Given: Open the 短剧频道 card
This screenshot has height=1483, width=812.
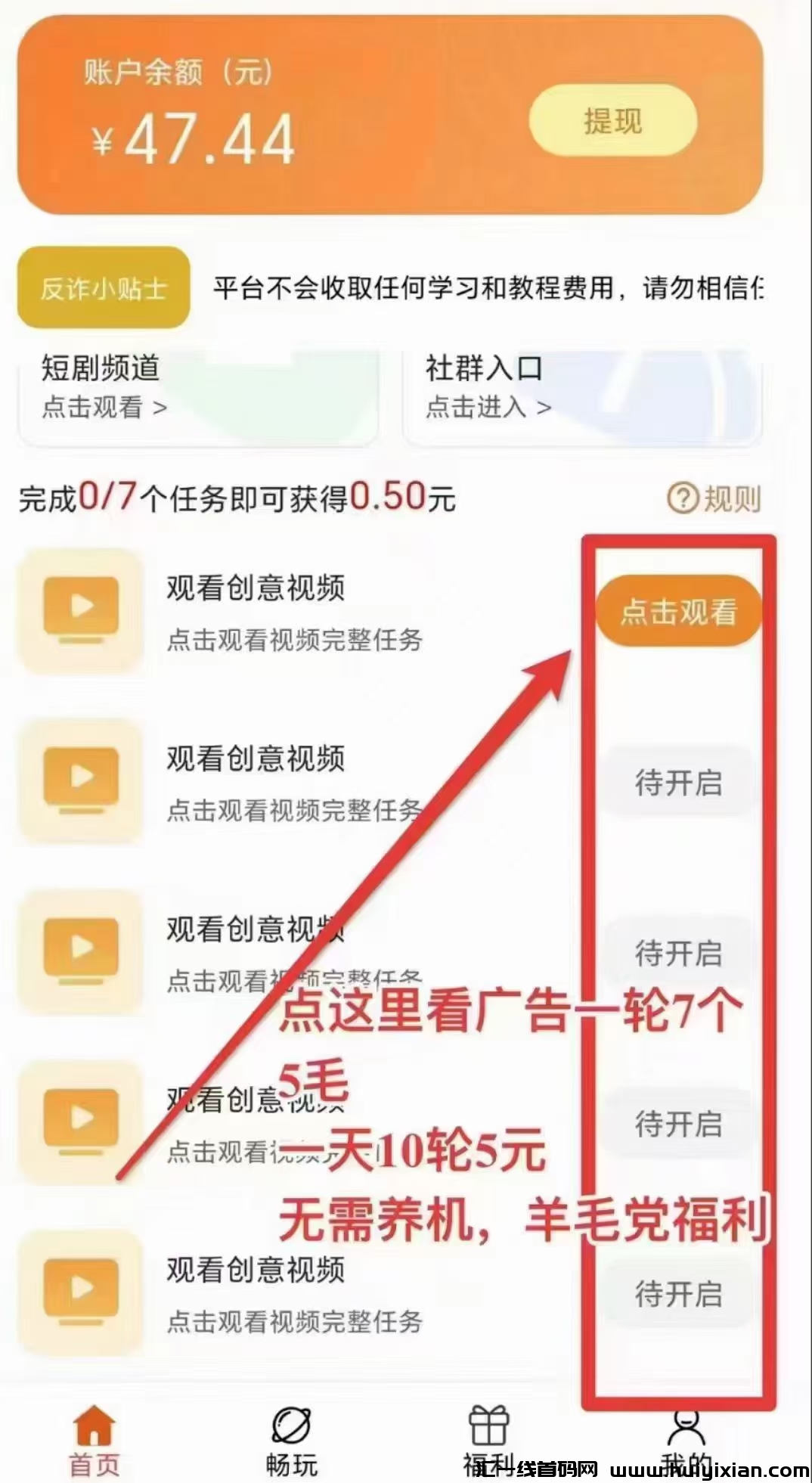Looking at the screenshot, I should 197,393.
